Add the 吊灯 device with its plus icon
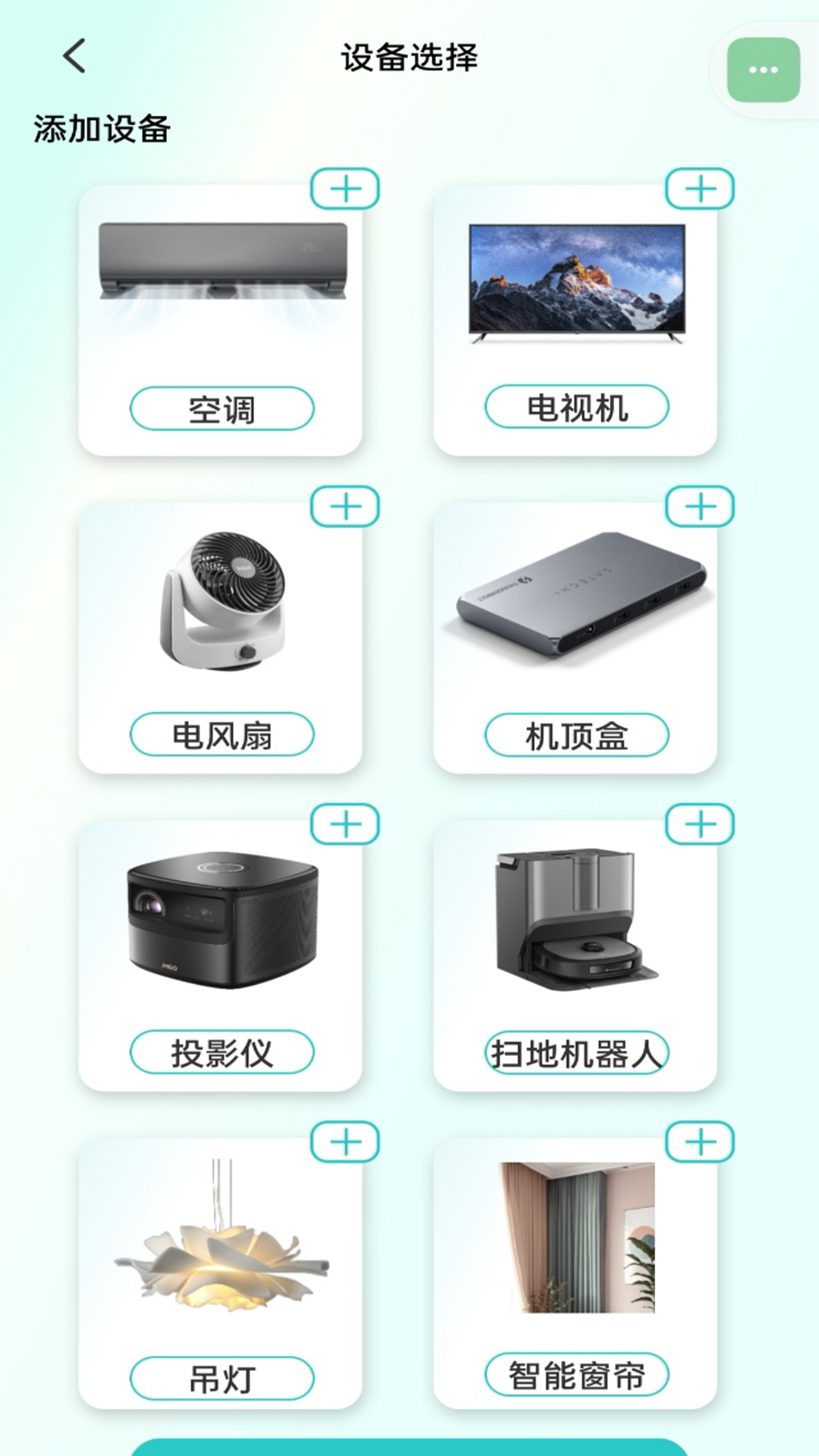 pos(345,1142)
